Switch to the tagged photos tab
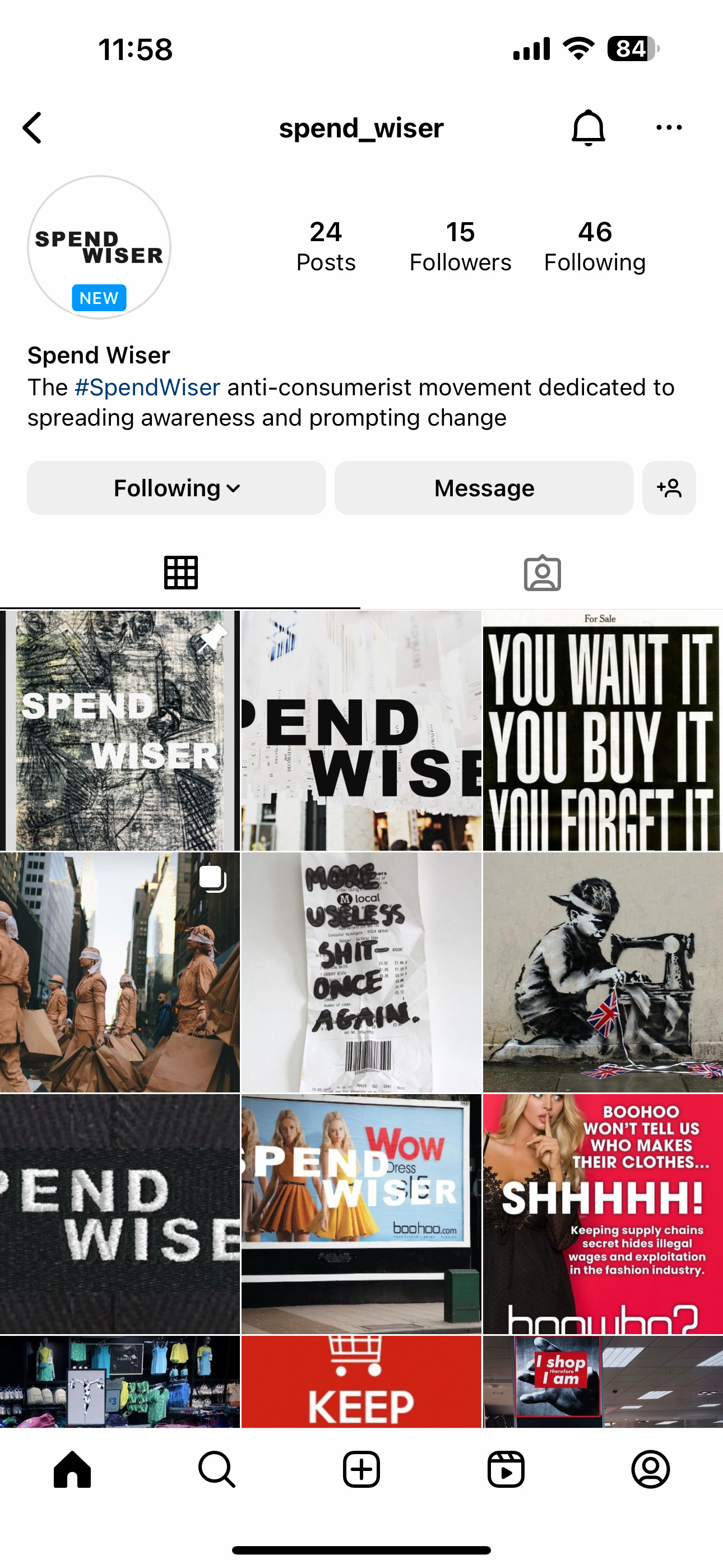The height and width of the screenshot is (1568, 723). coord(541,573)
